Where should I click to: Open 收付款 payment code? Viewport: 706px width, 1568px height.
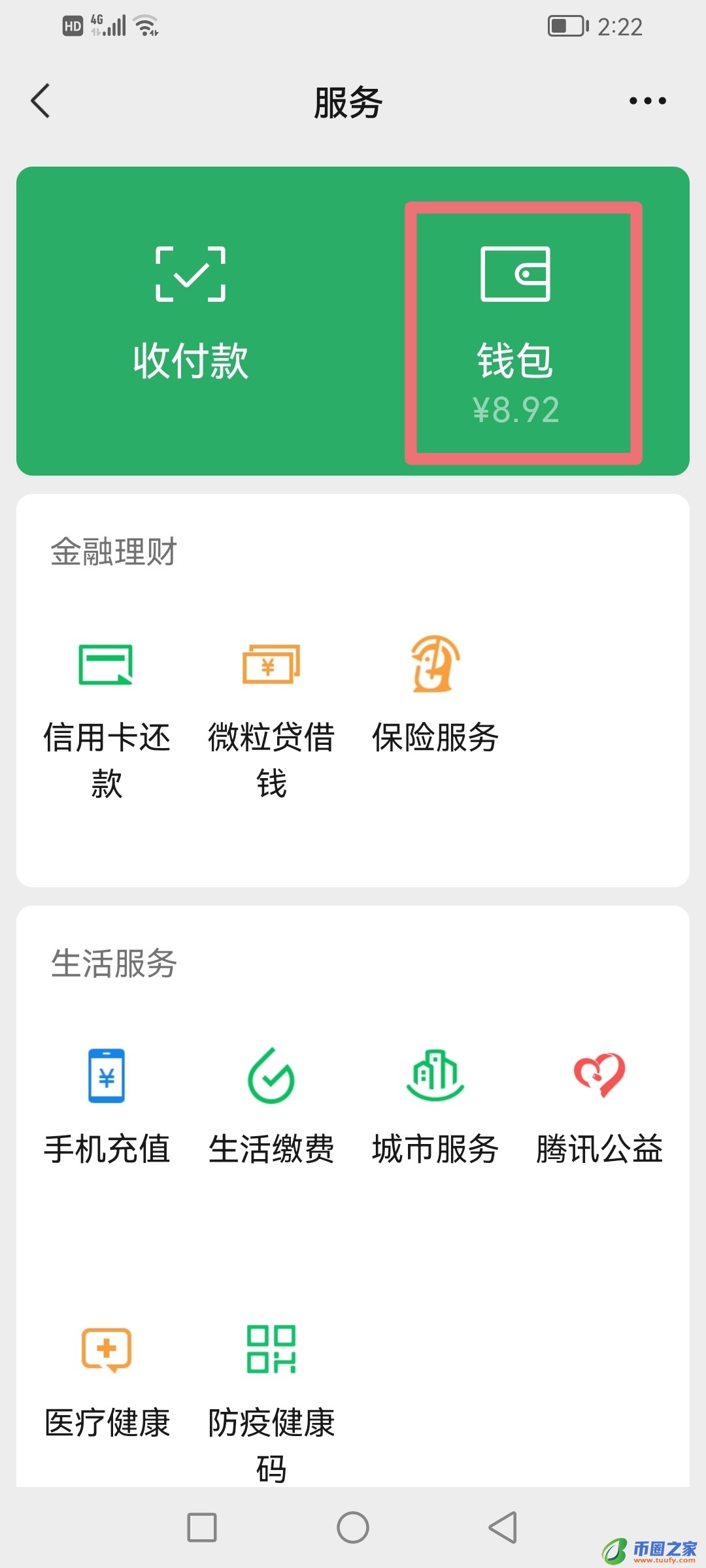(190, 307)
